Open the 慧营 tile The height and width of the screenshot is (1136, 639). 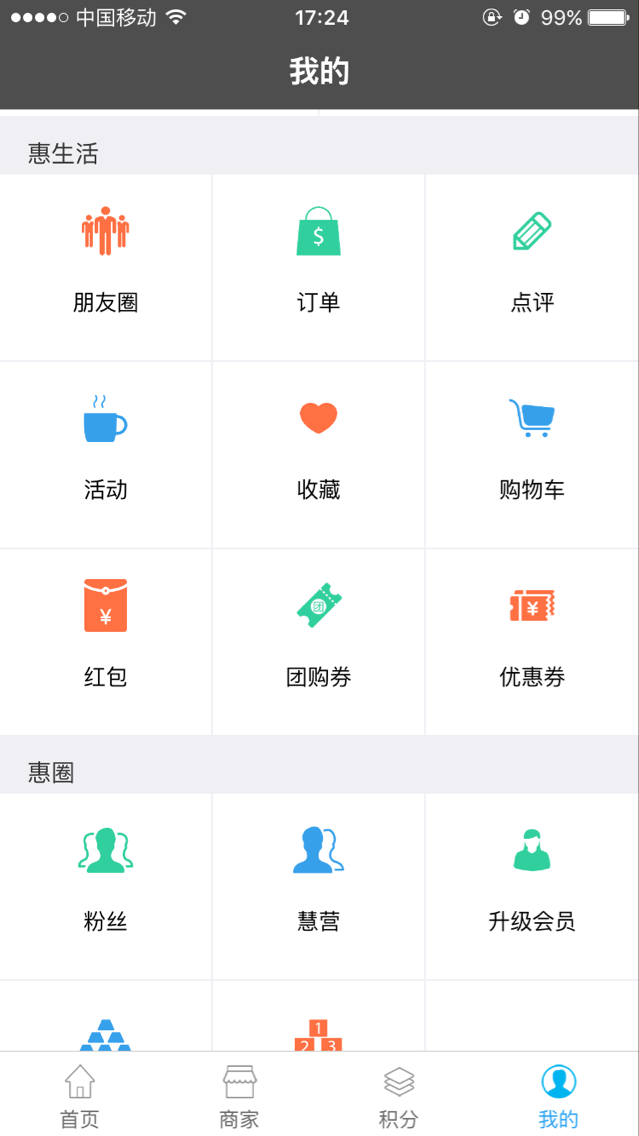pos(319,887)
